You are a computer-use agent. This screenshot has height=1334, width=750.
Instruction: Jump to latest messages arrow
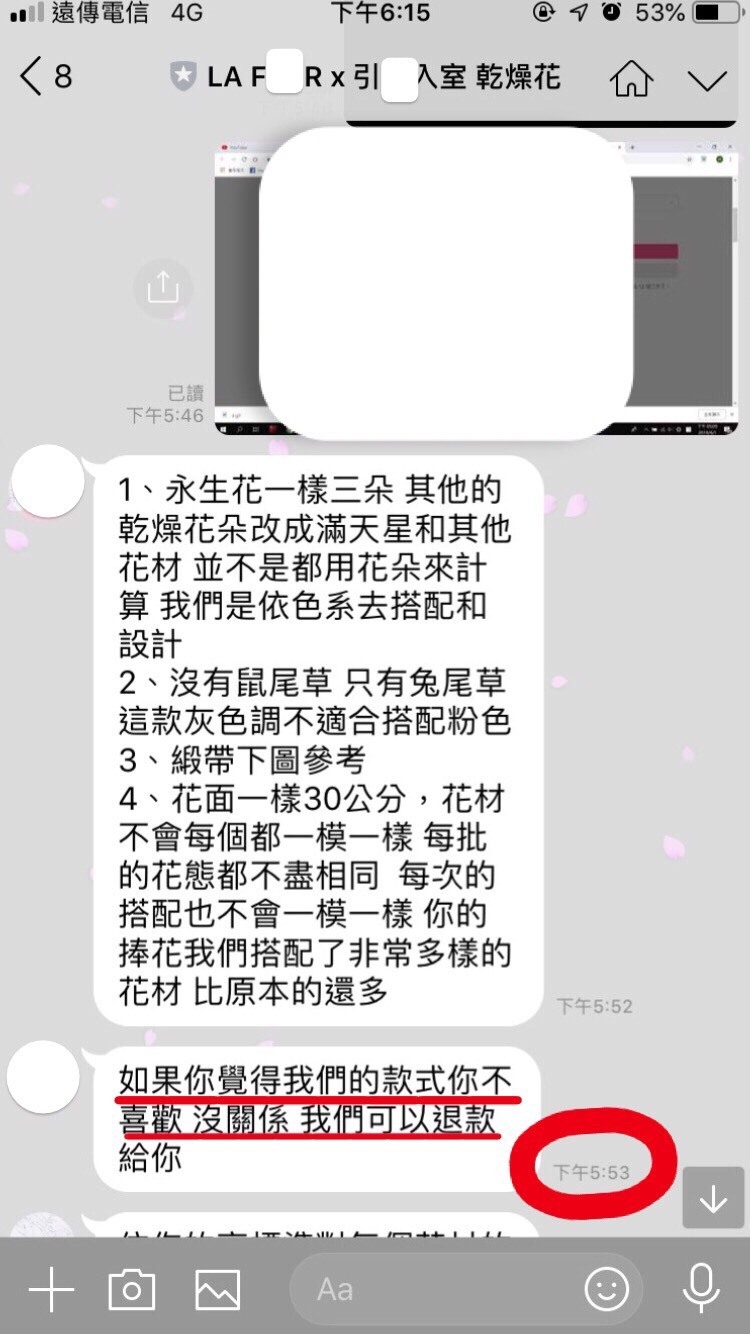713,1198
